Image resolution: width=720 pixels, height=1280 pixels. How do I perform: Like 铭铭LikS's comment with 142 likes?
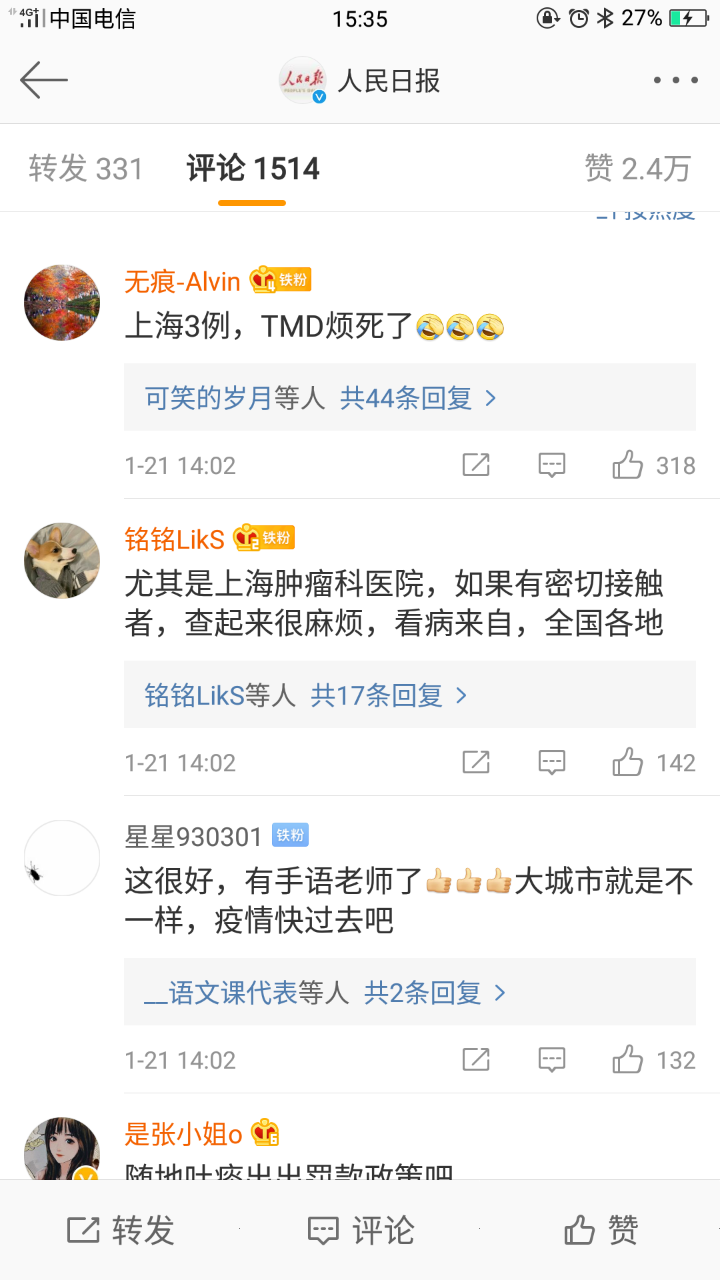point(654,762)
